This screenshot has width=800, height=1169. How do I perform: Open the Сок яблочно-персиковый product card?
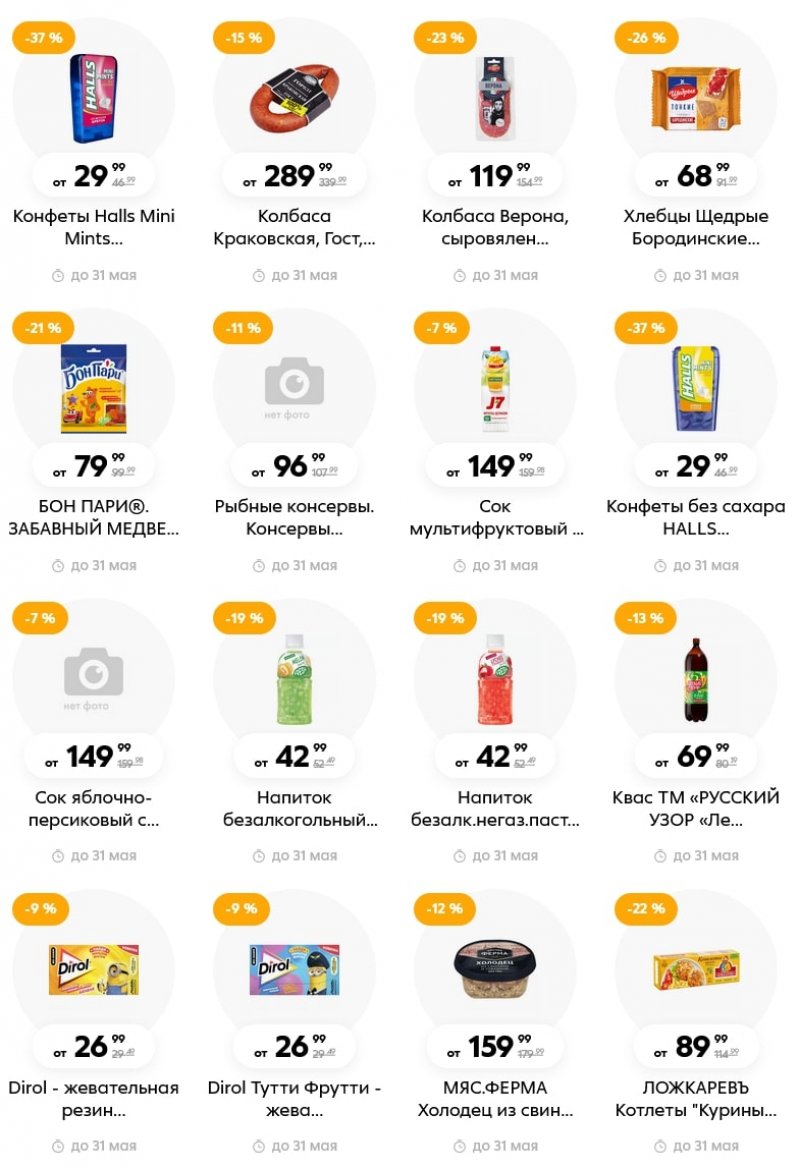point(94,680)
